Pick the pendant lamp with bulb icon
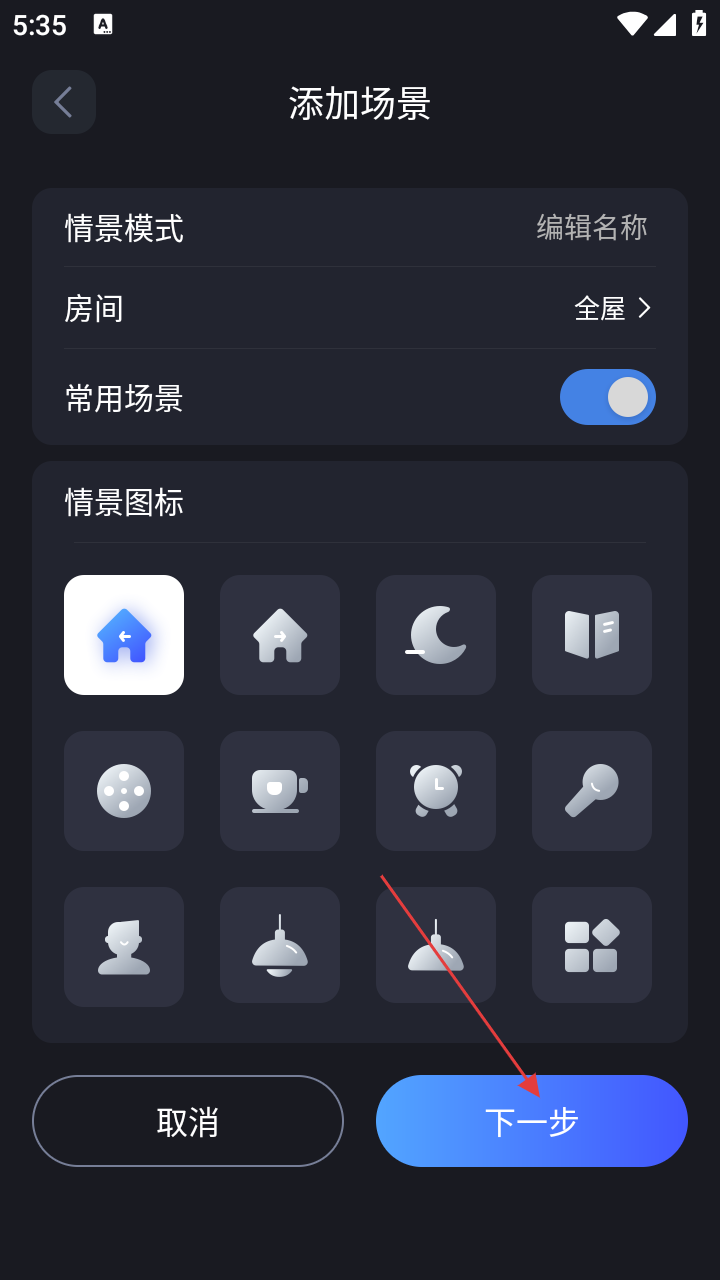720x1280 pixels. (280, 945)
